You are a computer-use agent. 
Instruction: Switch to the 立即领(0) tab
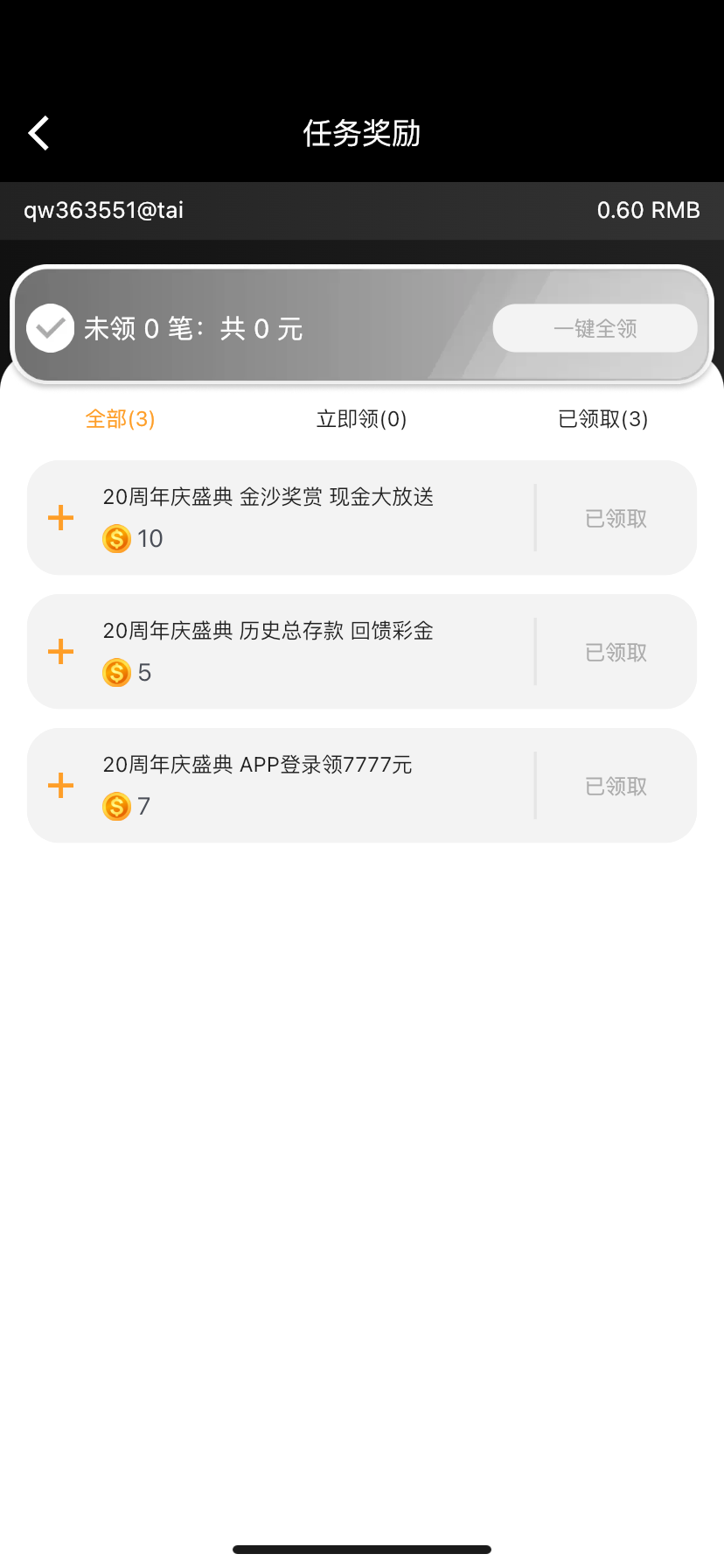coord(361,419)
